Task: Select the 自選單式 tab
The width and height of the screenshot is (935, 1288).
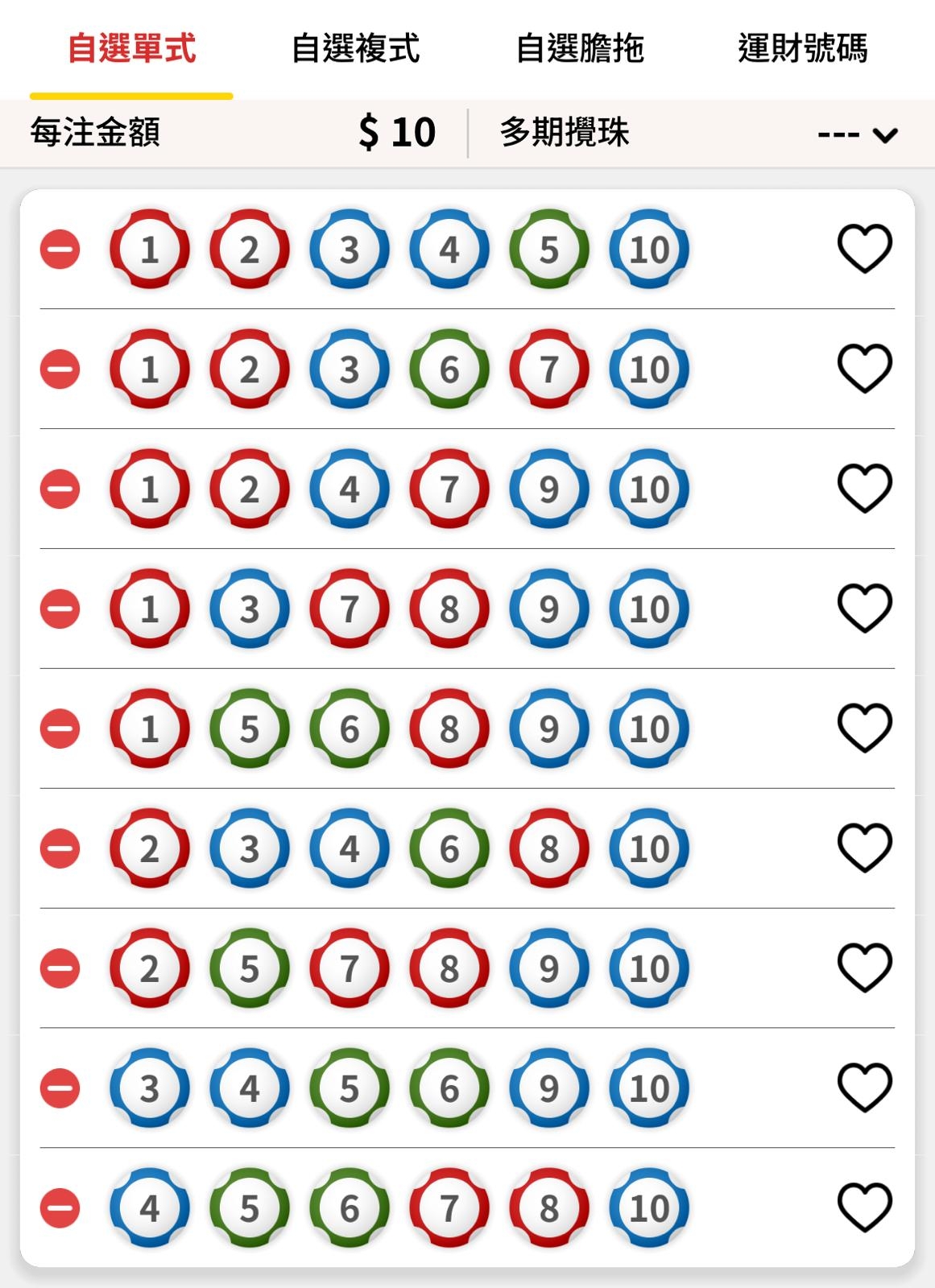Action: click(131, 48)
